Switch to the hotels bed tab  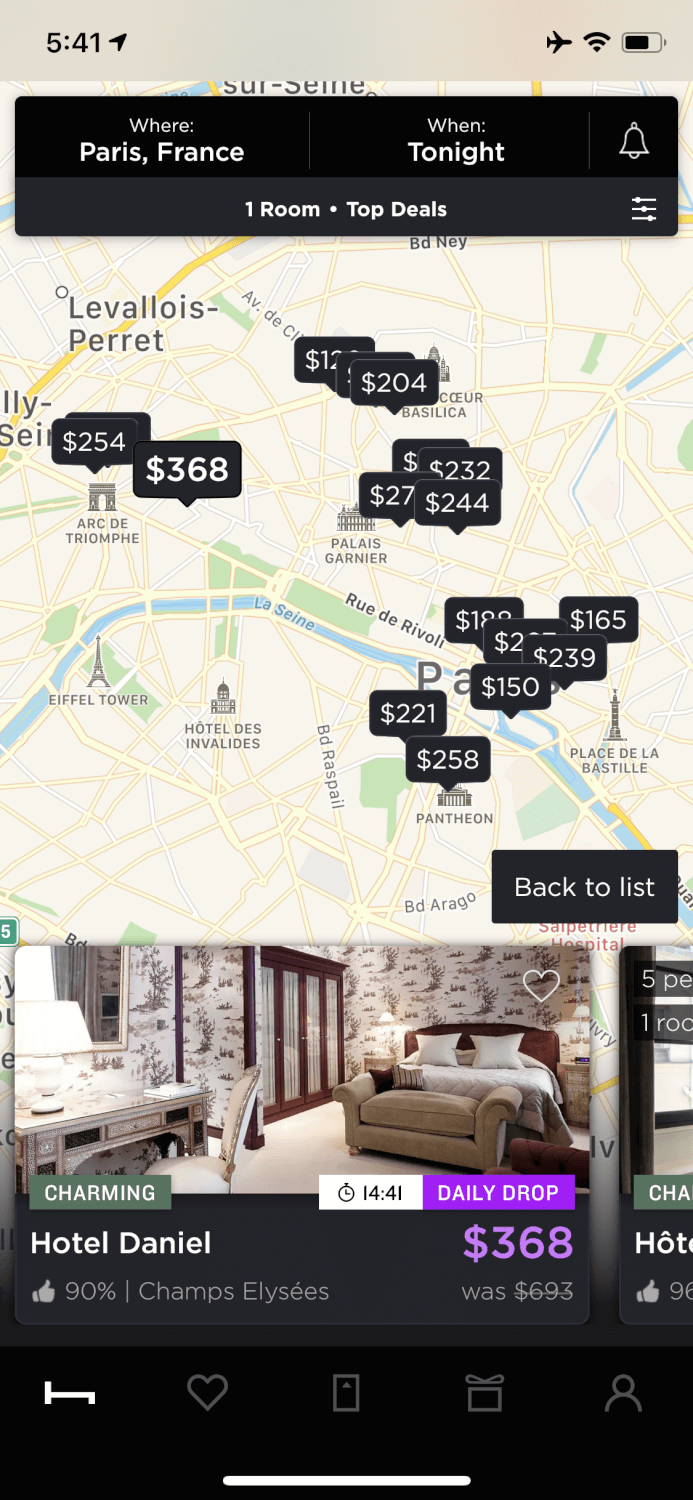69,1392
